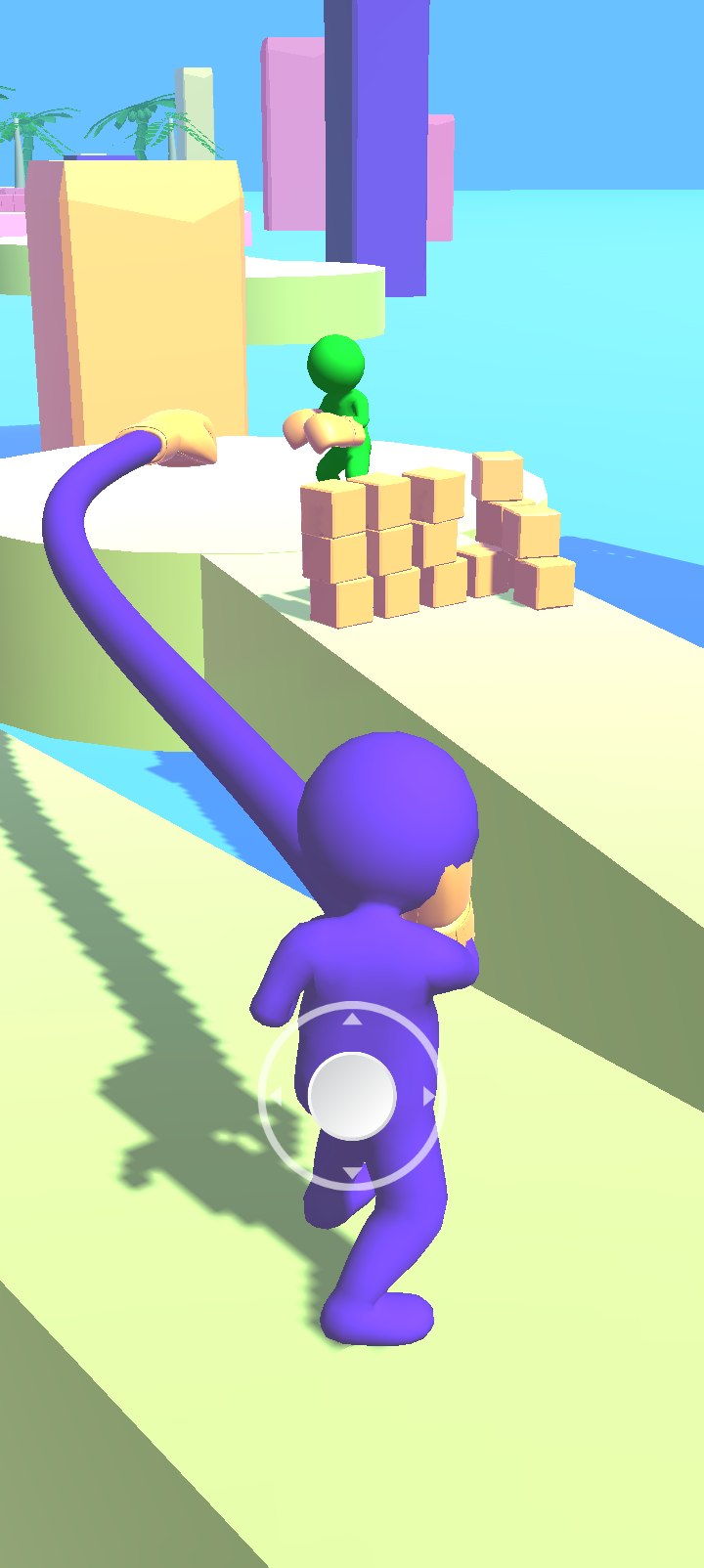The width and height of the screenshot is (704, 1568).
Task: Tap the joystick's up arrow
Action: coord(352,1020)
